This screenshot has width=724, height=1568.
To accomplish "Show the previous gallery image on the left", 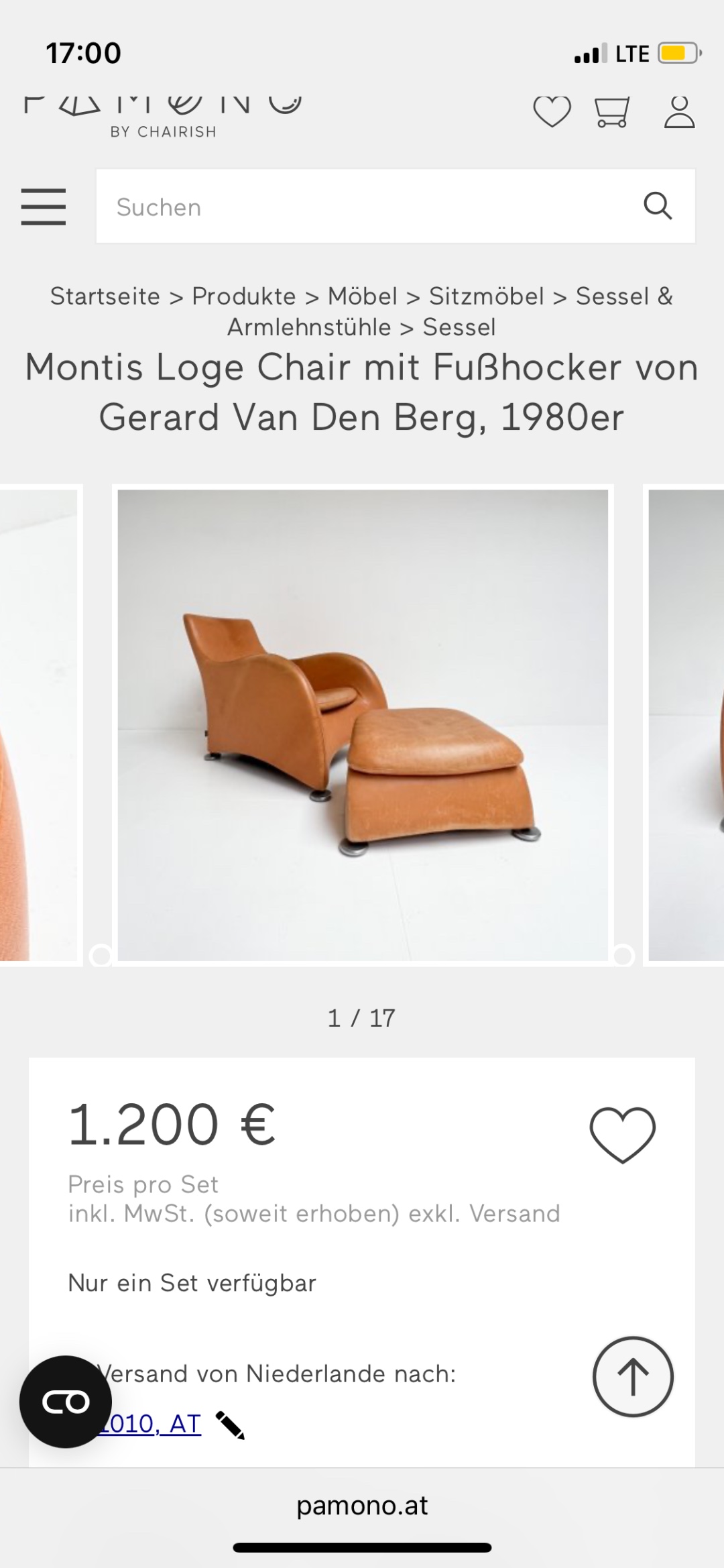I will point(38,724).
